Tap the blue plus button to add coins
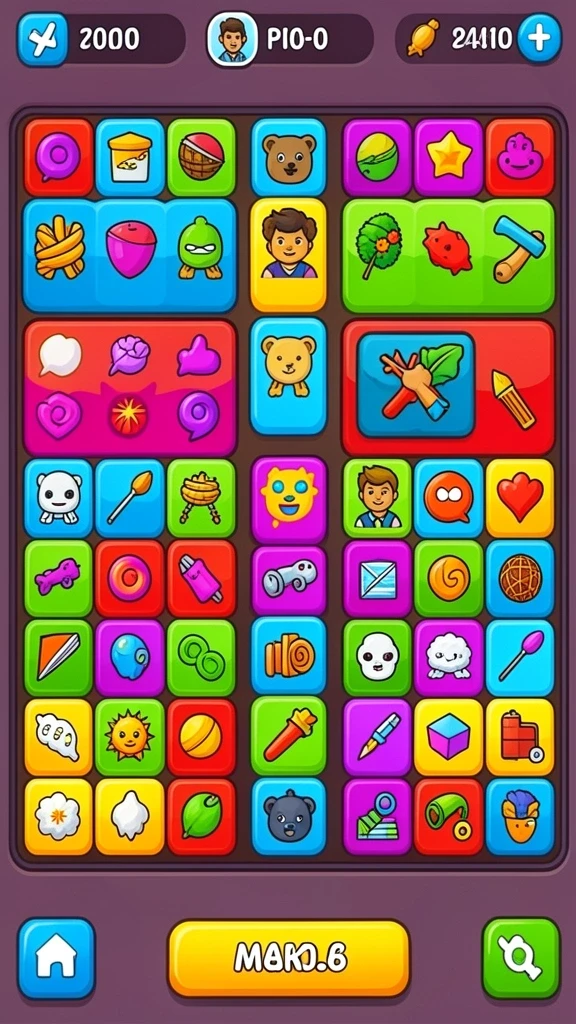The height and width of the screenshot is (1024, 576). click(x=539, y=39)
